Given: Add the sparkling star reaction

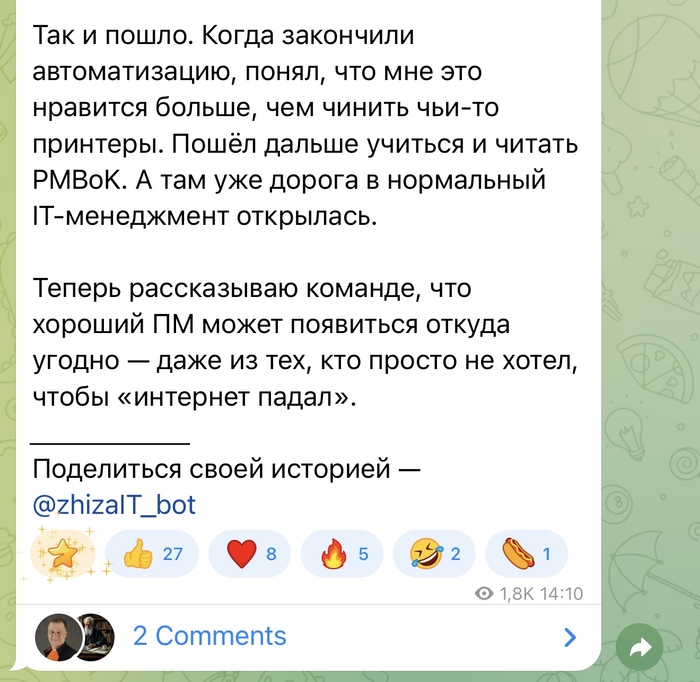Looking at the screenshot, I should tap(64, 555).
